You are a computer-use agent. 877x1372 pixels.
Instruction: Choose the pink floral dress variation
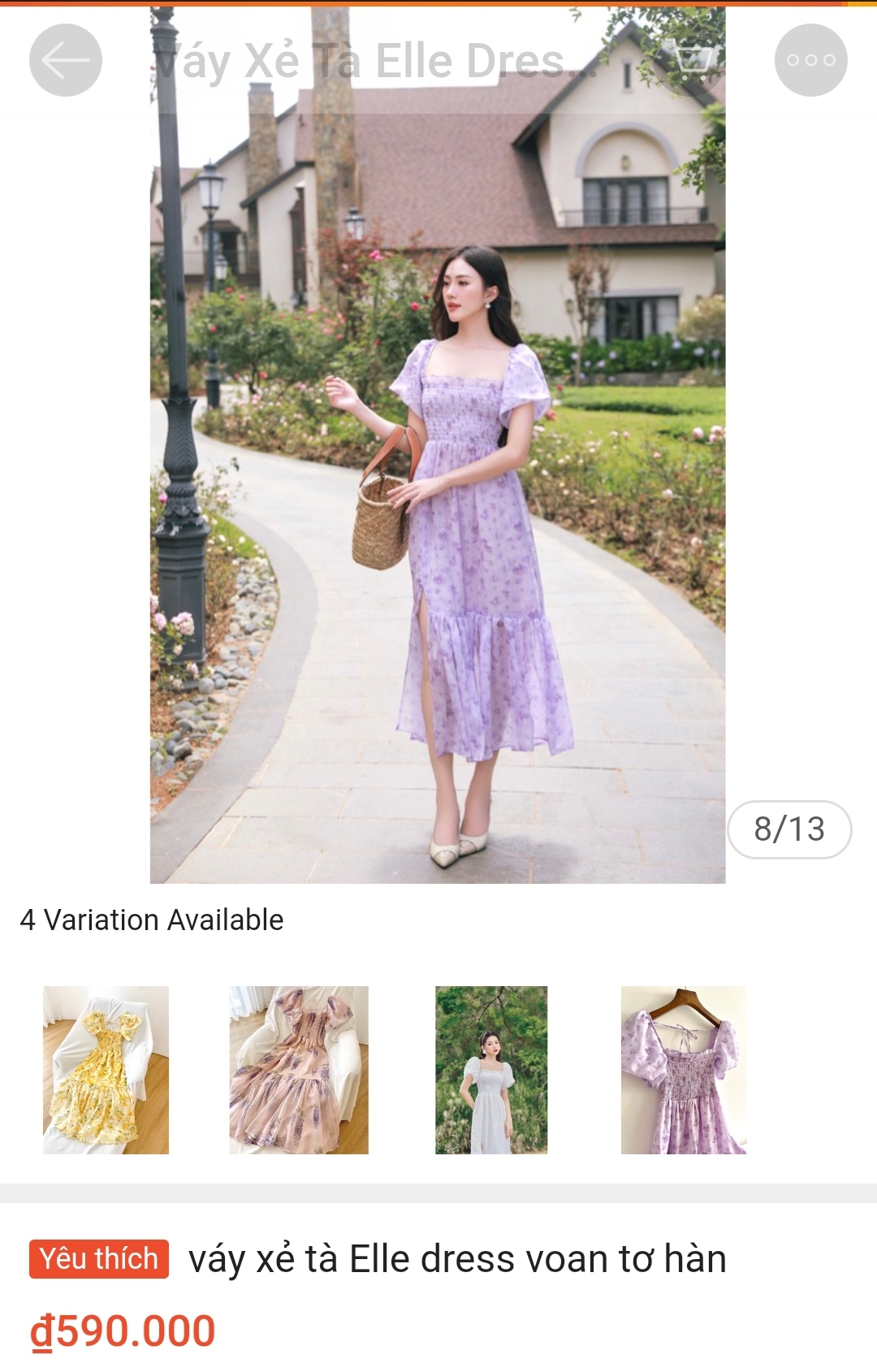pyautogui.click(x=299, y=1069)
